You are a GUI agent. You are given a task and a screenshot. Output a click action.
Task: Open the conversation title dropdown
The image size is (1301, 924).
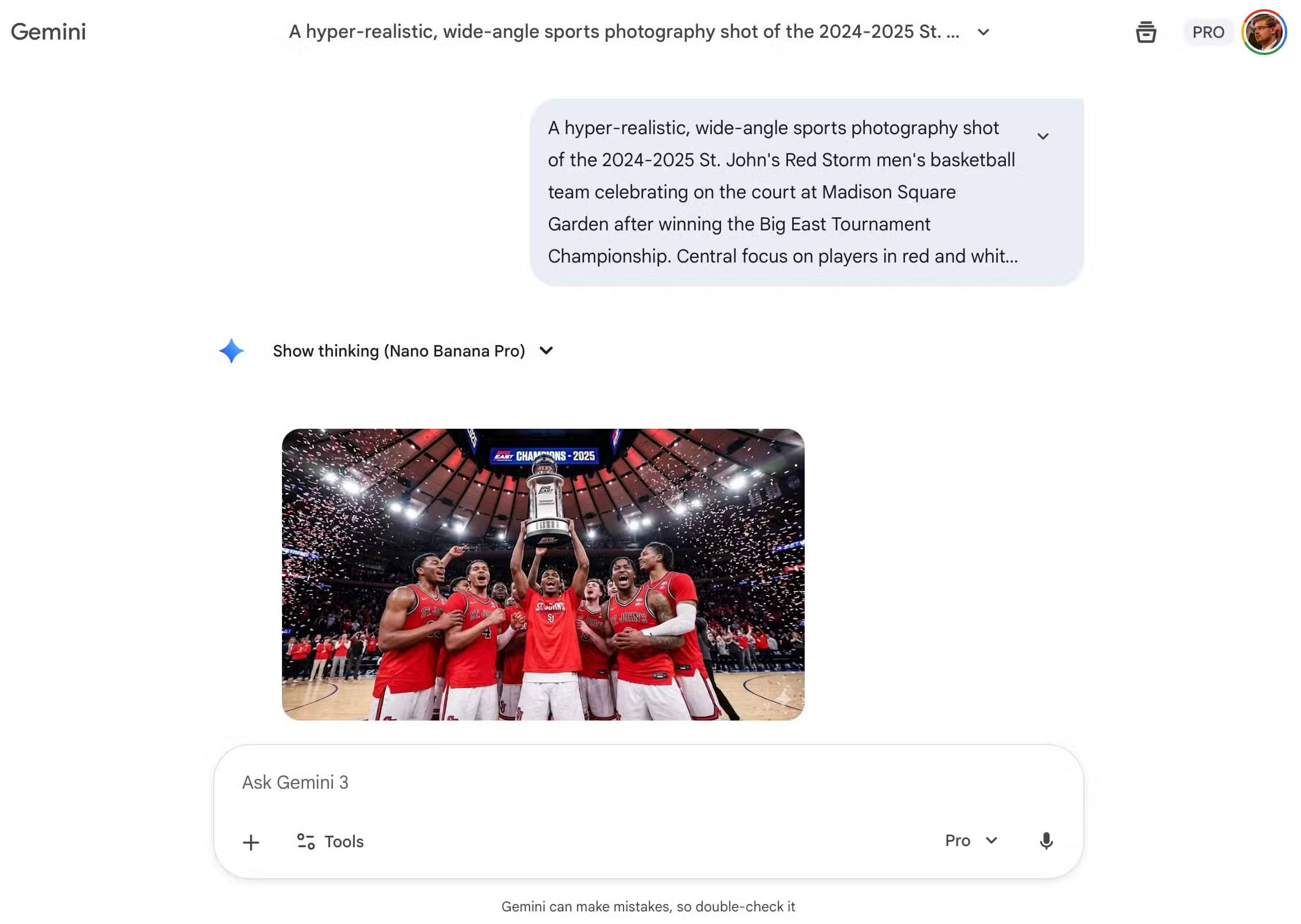tap(983, 32)
